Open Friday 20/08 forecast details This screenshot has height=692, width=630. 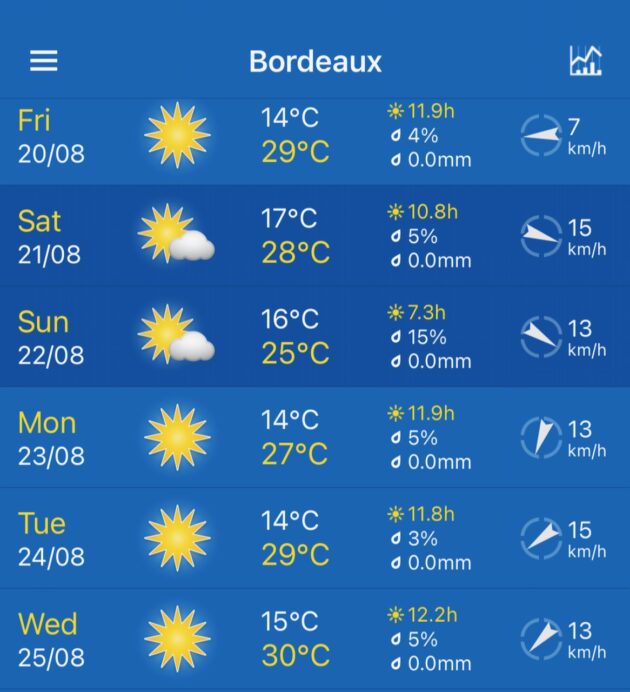[315, 135]
